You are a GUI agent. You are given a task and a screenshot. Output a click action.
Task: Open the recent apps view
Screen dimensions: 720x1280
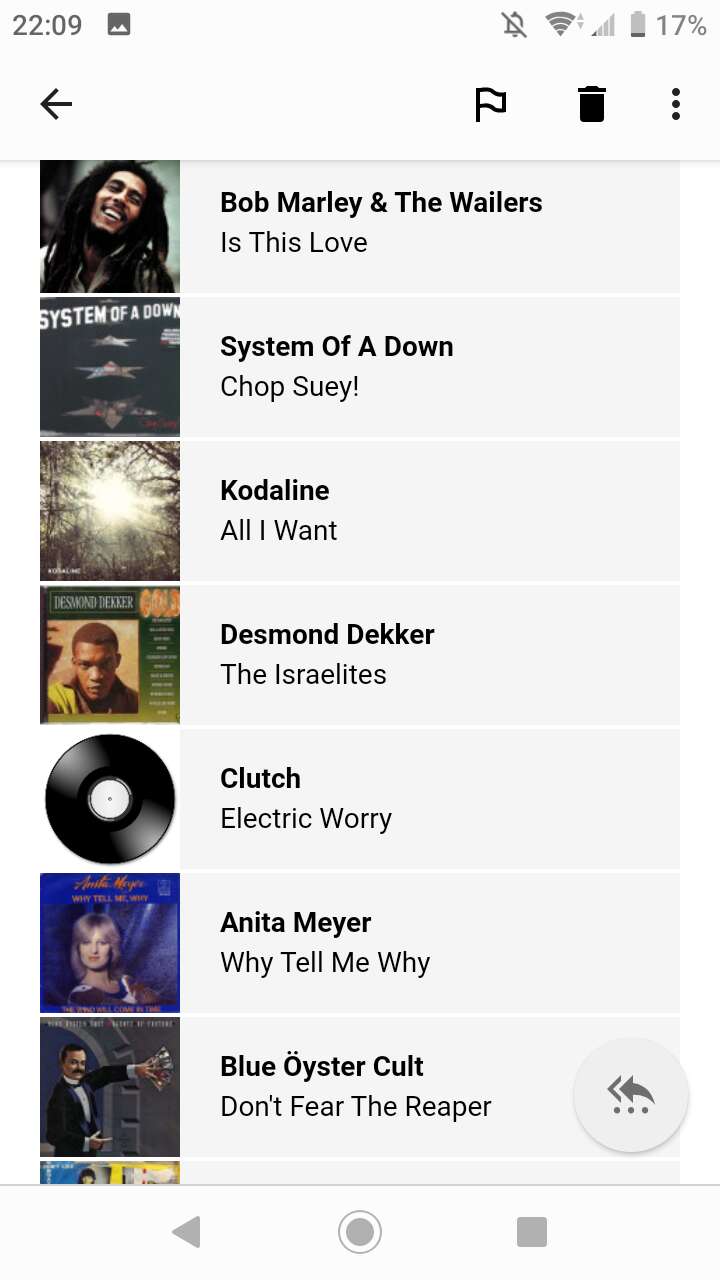tap(532, 1232)
